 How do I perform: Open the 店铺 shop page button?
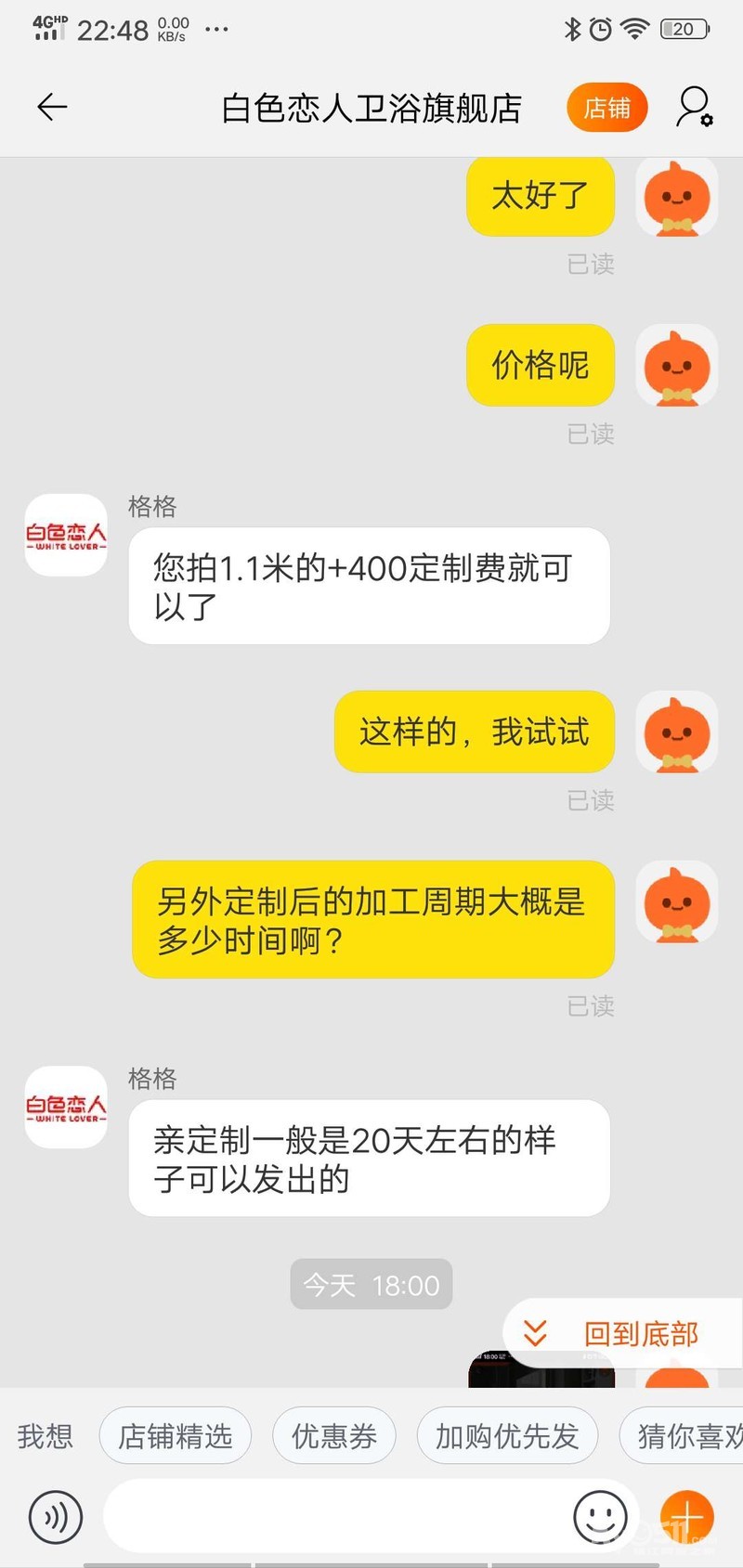(x=606, y=108)
